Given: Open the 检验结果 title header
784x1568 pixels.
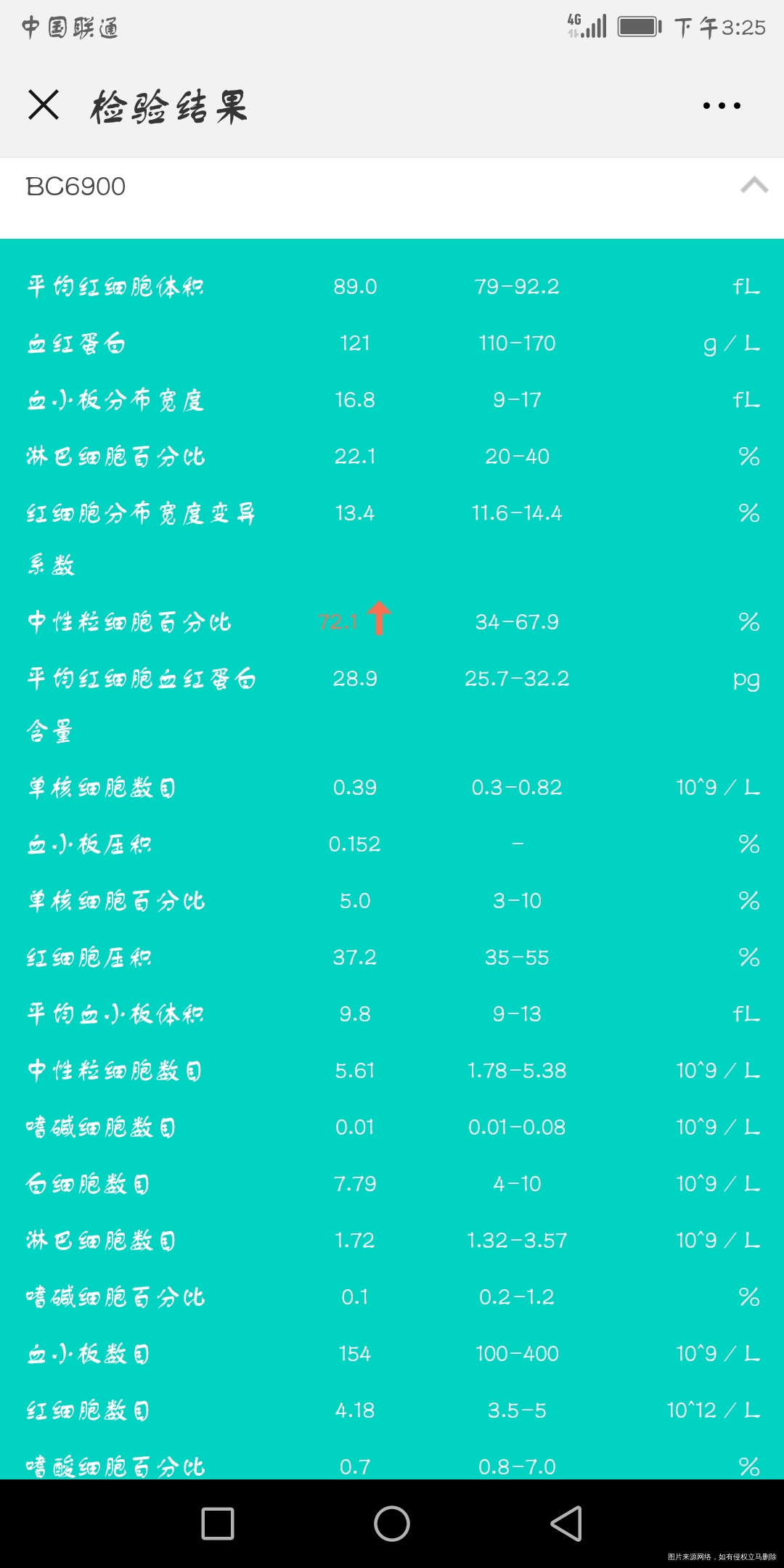Looking at the screenshot, I should (x=168, y=106).
